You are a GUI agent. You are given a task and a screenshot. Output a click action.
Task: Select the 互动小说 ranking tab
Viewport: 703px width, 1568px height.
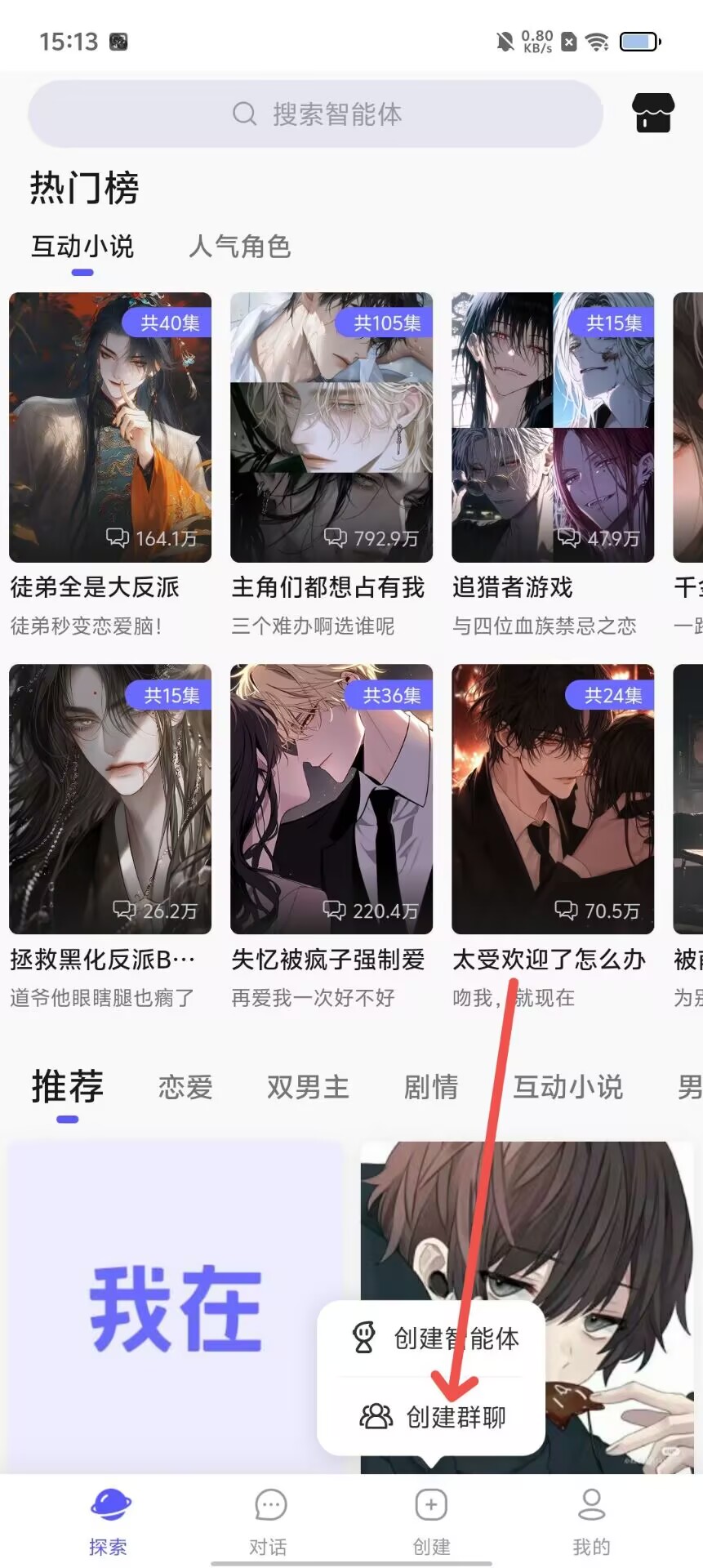(82, 247)
